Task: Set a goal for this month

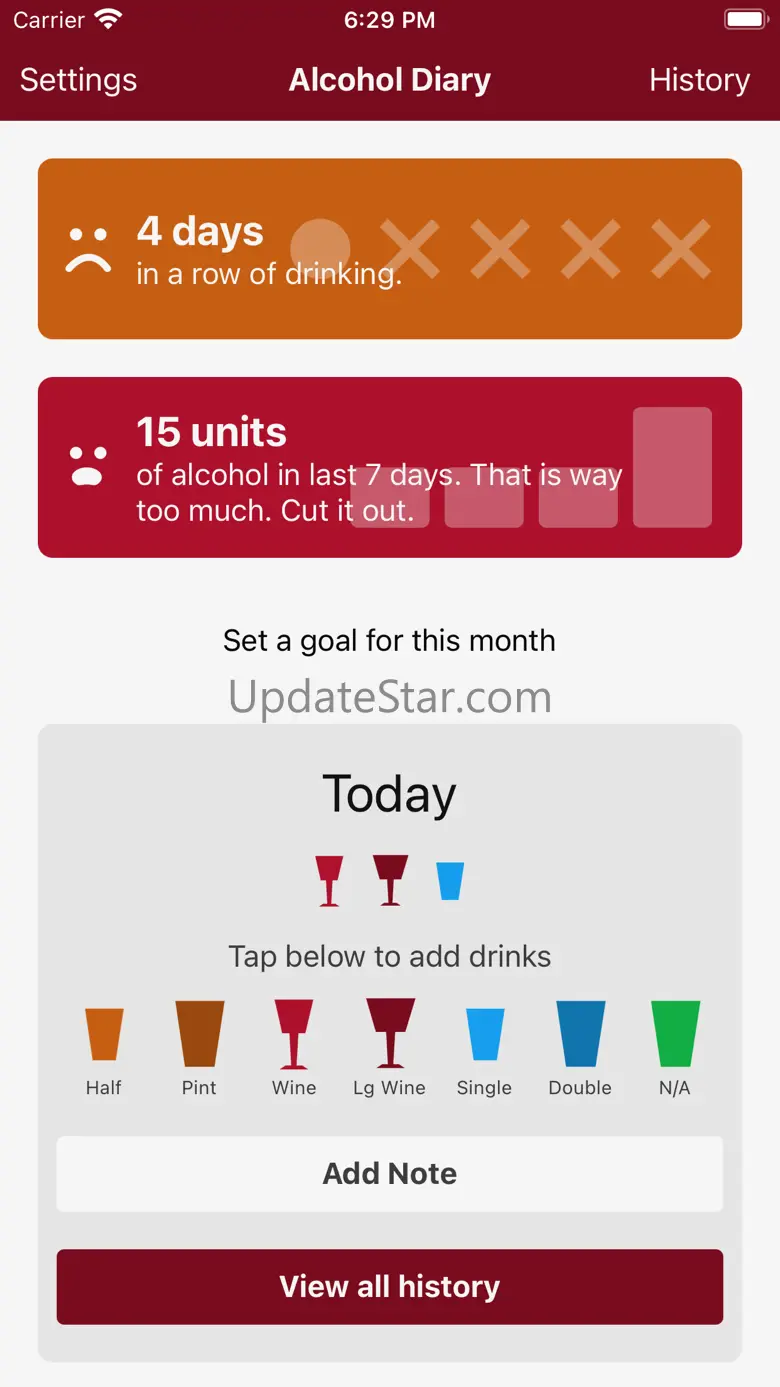Action: click(389, 640)
